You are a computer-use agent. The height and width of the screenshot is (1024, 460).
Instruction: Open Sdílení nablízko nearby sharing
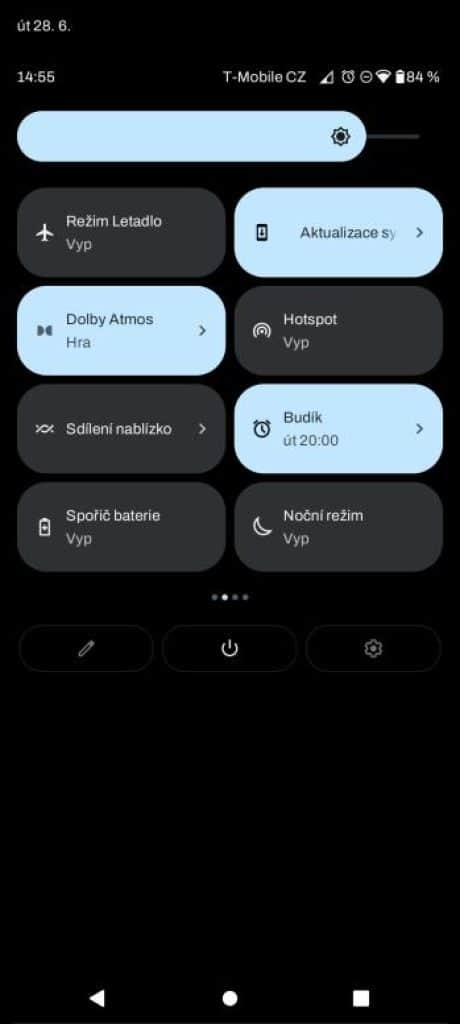[x=122, y=428]
